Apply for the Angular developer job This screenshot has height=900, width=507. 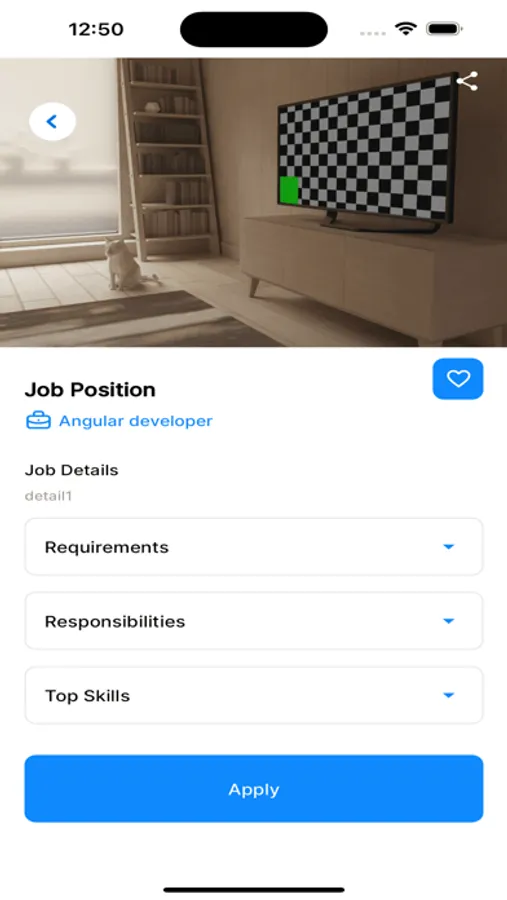(254, 789)
